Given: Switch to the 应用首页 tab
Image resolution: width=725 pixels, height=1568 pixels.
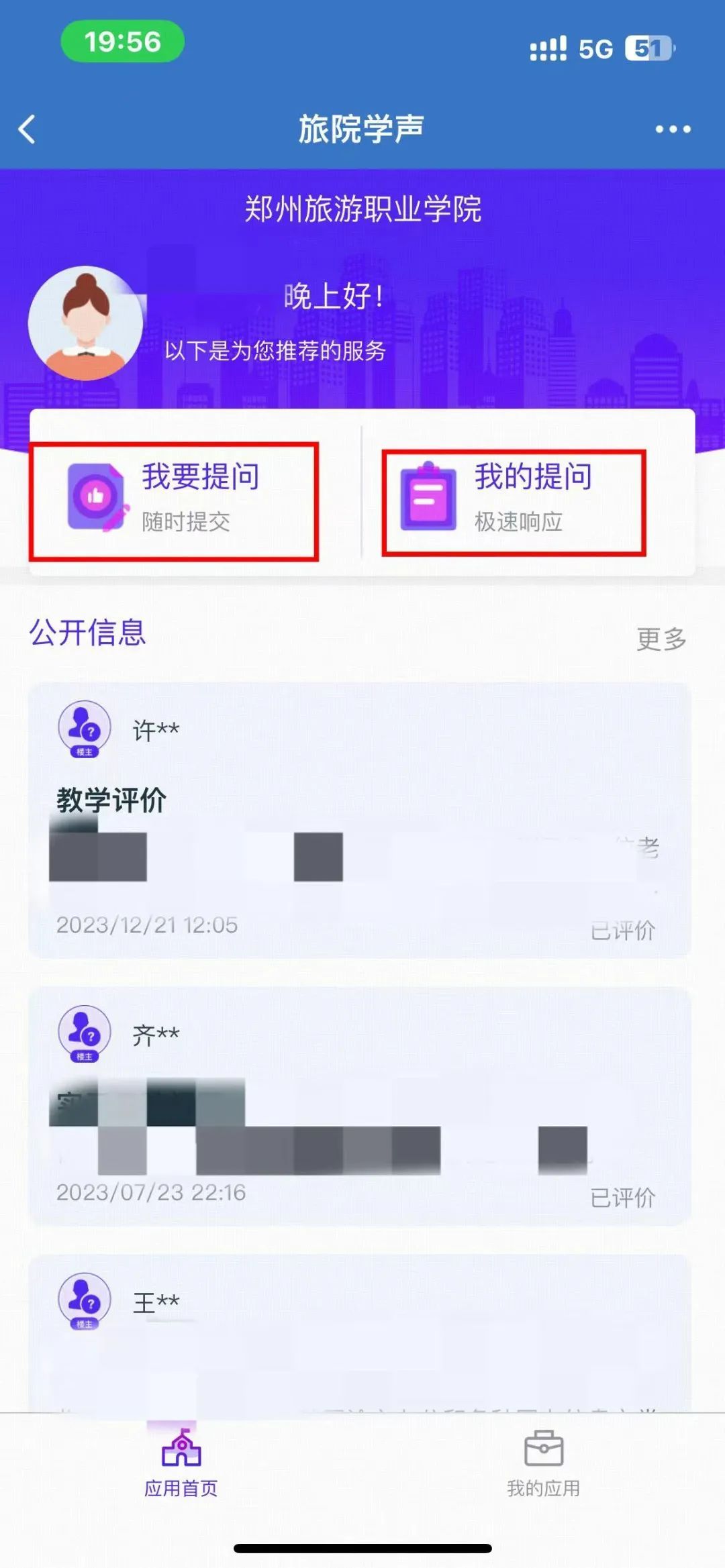Looking at the screenshot, I should (181, 1463).
